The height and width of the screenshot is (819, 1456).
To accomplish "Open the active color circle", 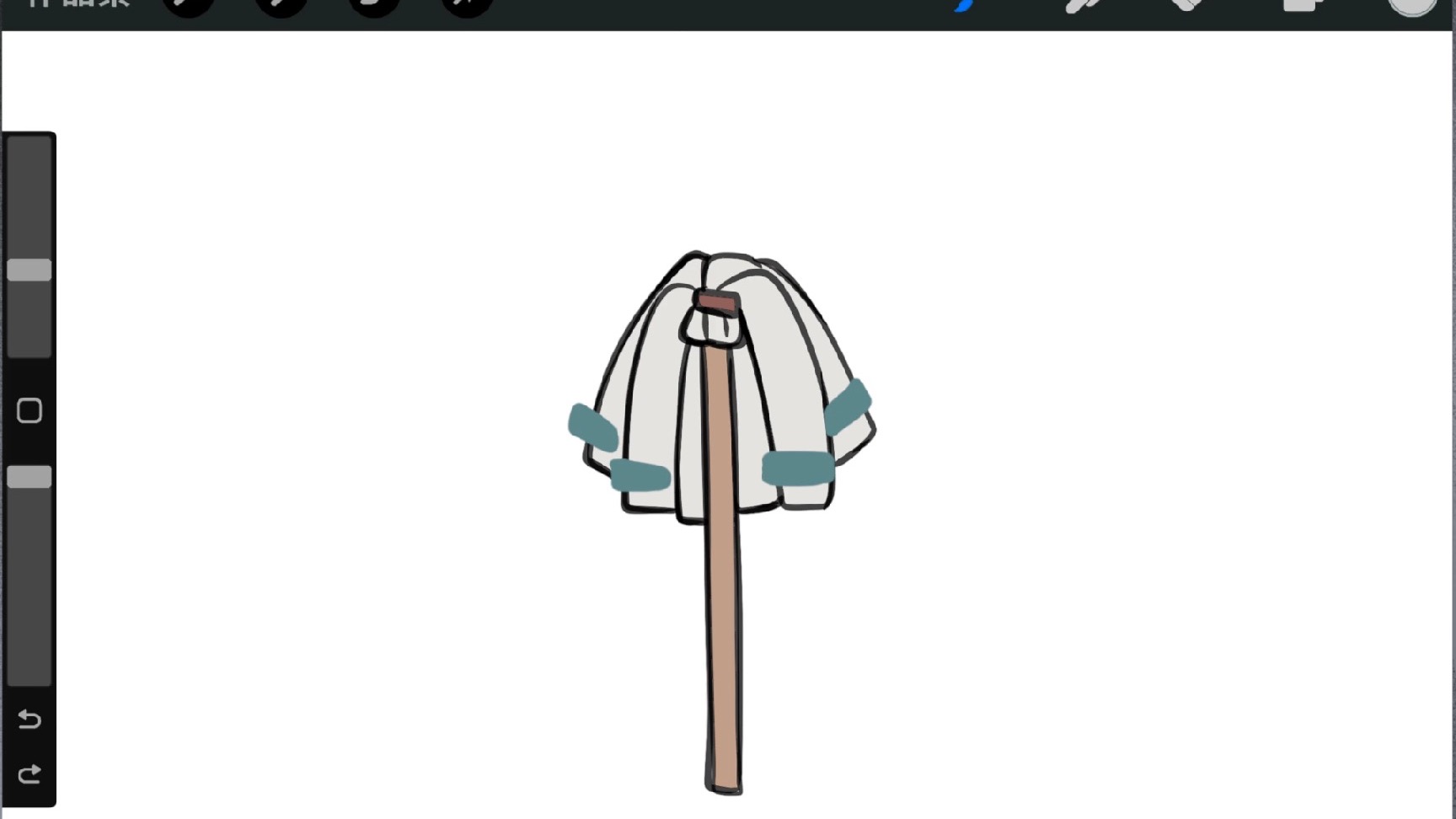I will pyautogui.click(x=1412, y=4).
